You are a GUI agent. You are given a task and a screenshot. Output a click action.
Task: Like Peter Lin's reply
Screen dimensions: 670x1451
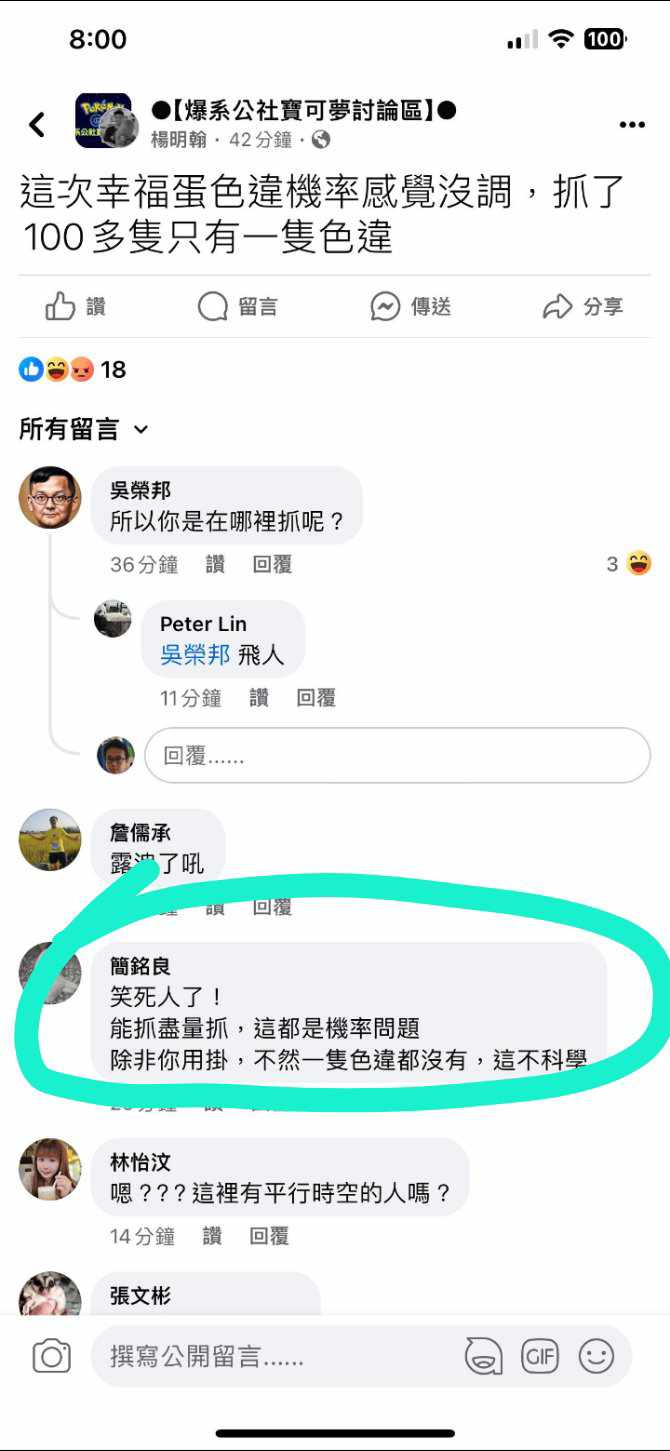(x=259, y=698)
